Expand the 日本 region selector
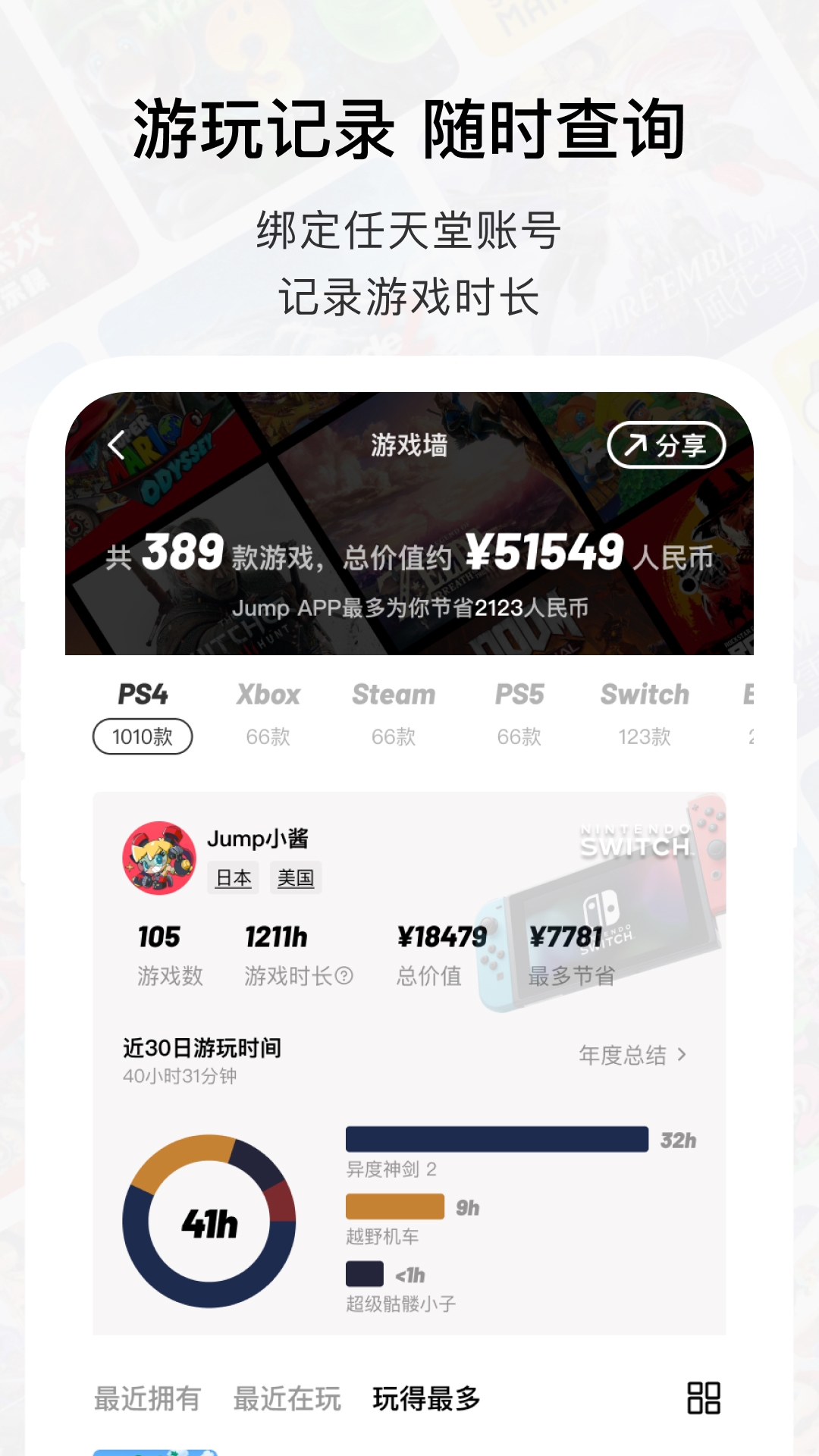Screen dimensions: 819x1456 tap(233, 878)
